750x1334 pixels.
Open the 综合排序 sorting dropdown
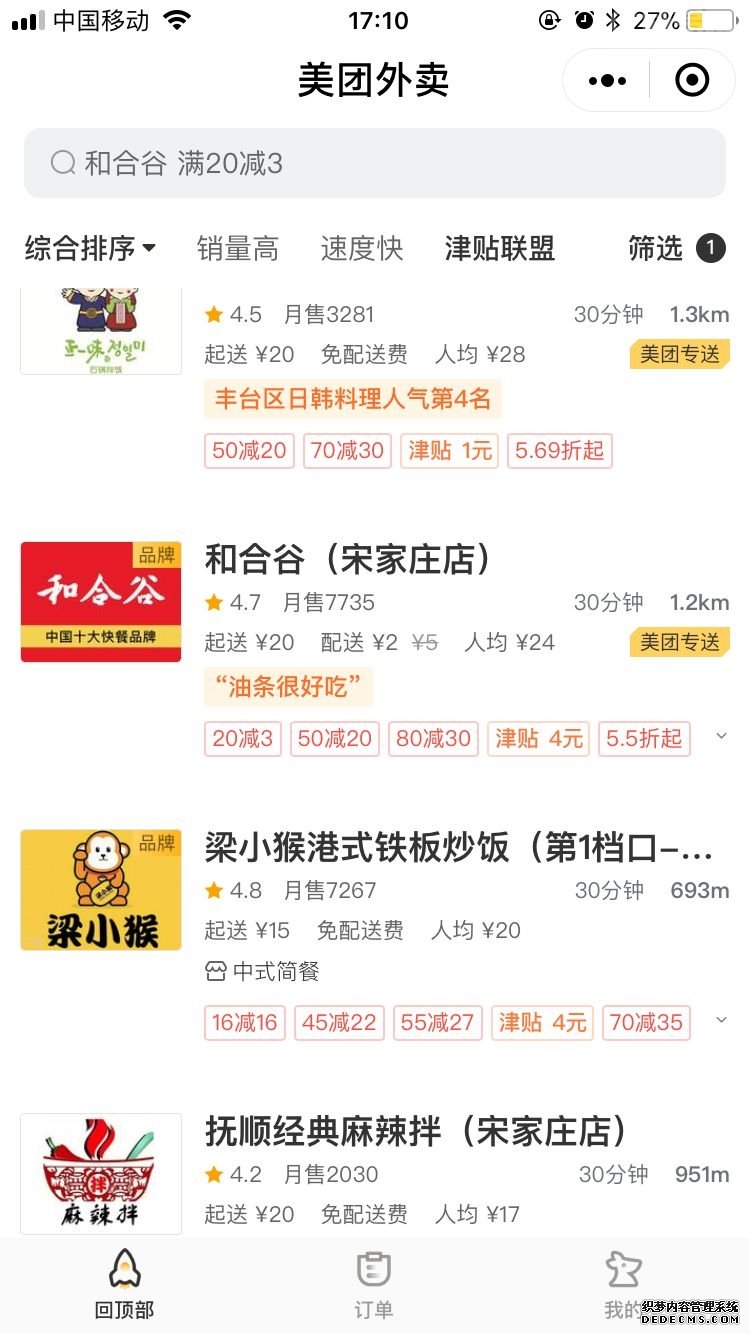(x=90, y=248)
